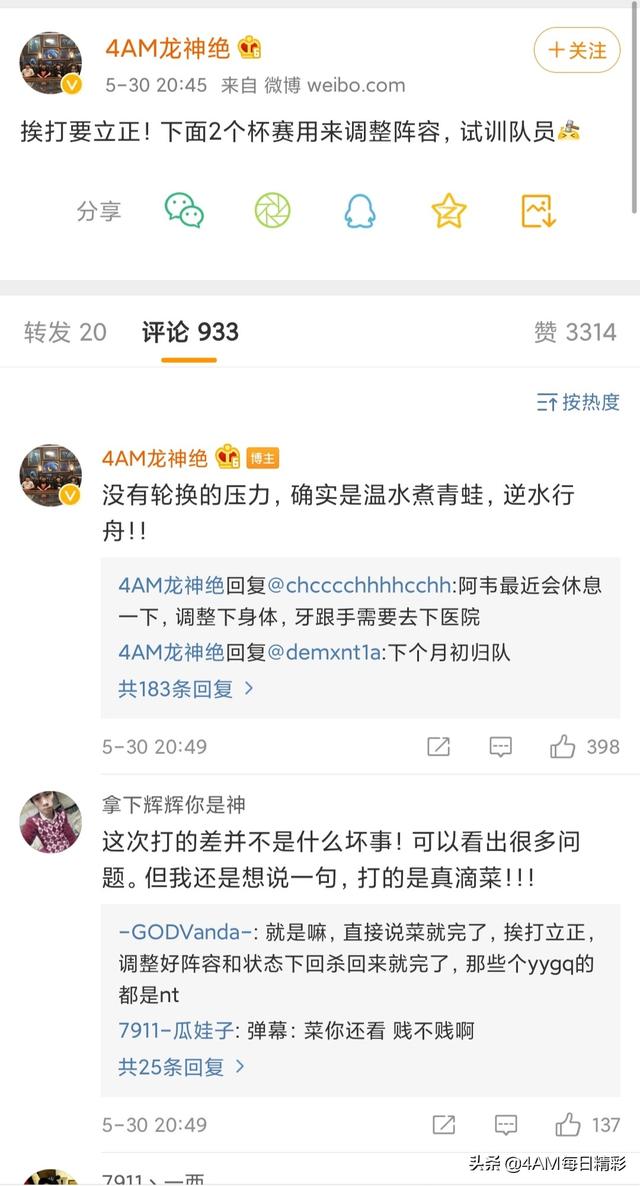This screenshot has height=1186, width=640.
Task: Switch to the 转发 20 tab
Action: 65,332
